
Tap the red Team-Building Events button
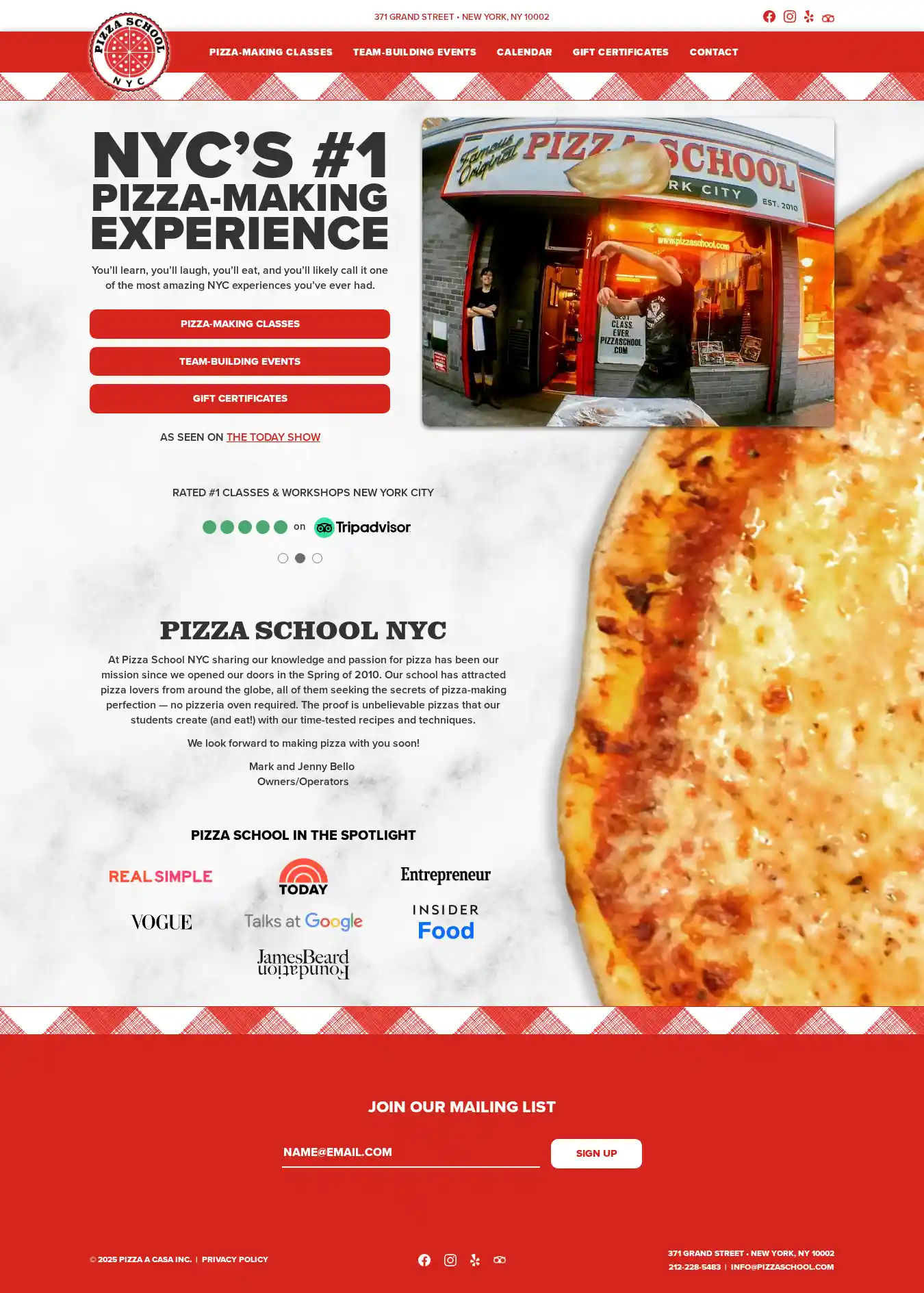(x=240, y=361)
